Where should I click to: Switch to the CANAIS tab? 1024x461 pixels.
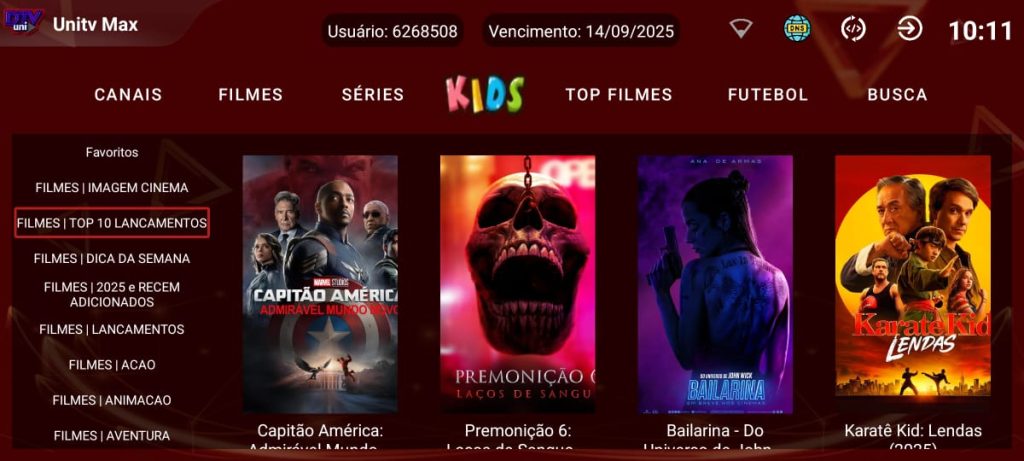click(128, 95)
